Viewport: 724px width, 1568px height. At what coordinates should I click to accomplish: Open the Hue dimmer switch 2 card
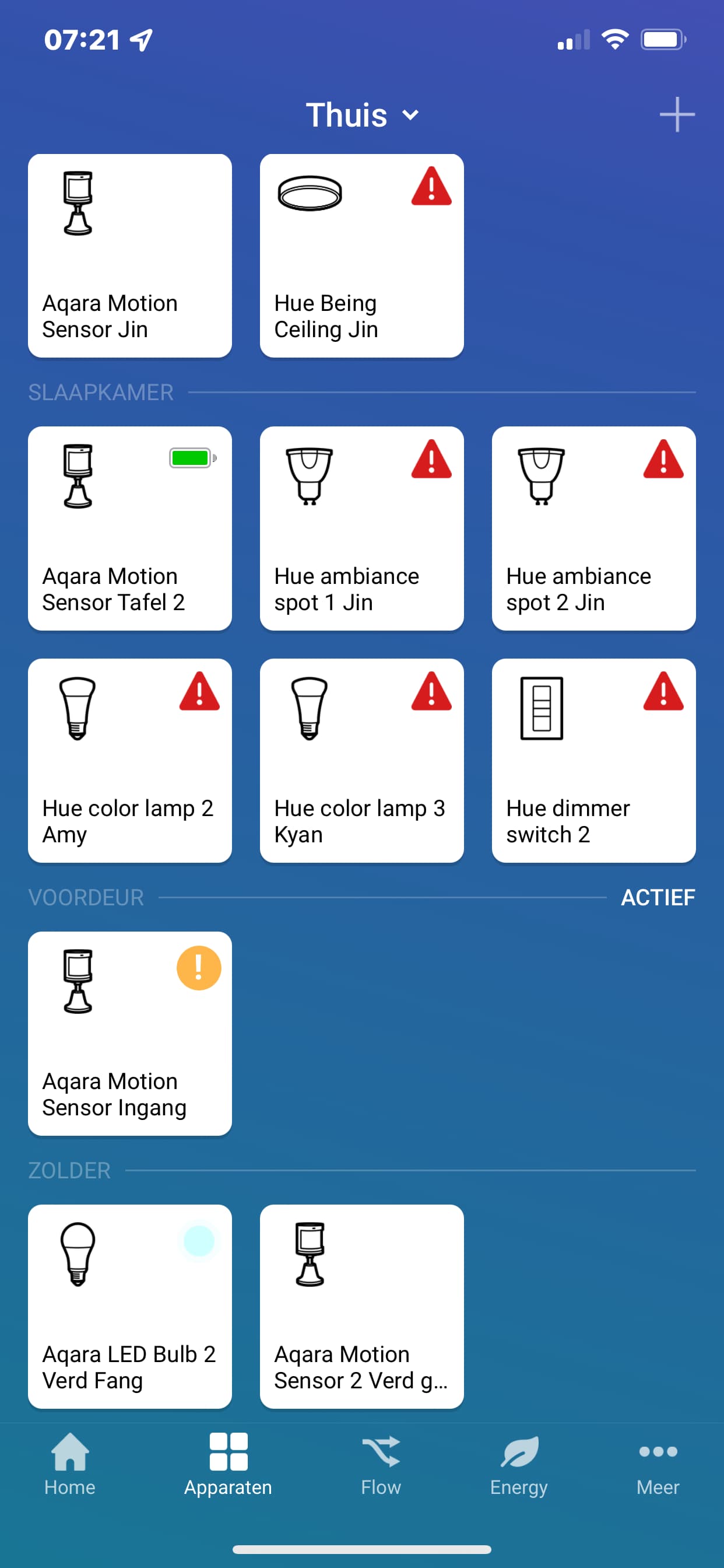[x=593, y=760]
